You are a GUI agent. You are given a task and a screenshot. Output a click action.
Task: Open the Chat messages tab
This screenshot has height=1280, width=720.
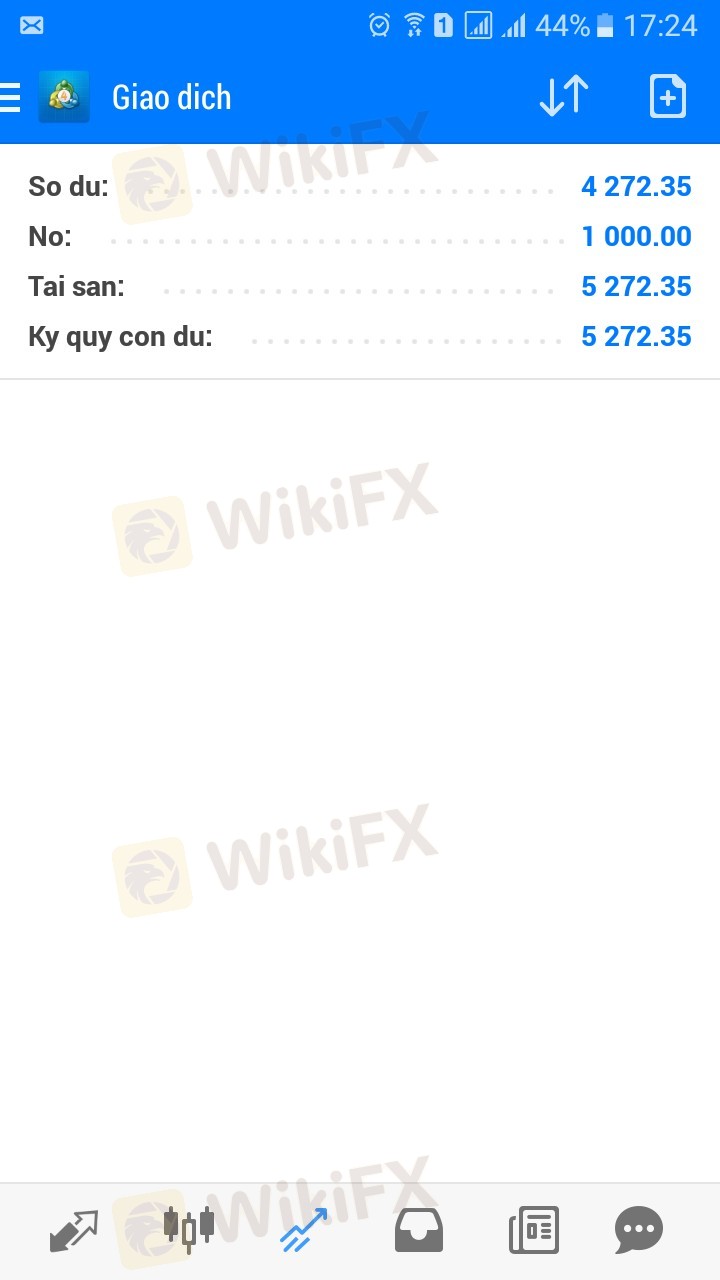638,1230
